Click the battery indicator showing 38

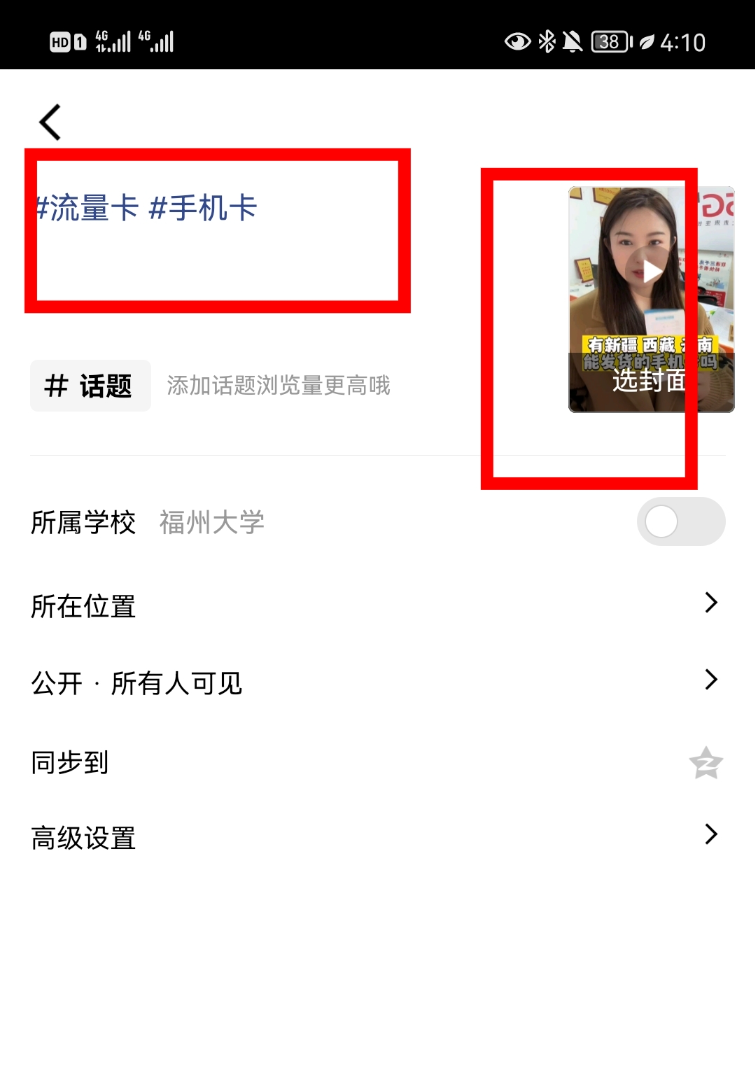pyautogui.click(x=609, y=41)
